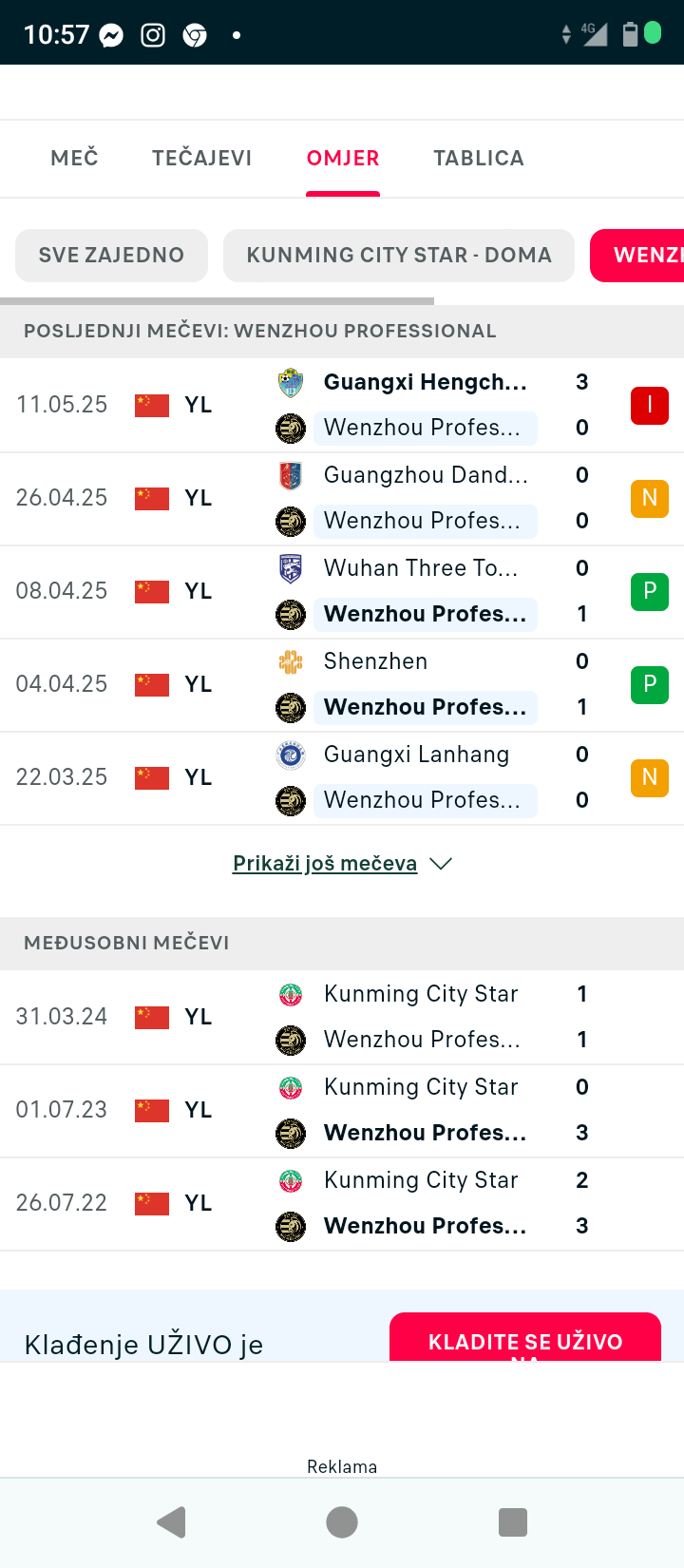This screenshot has height=1568, width=684.
Task: Select the SVE ZAJEDNO filter chip
Action: pos(111,256)
